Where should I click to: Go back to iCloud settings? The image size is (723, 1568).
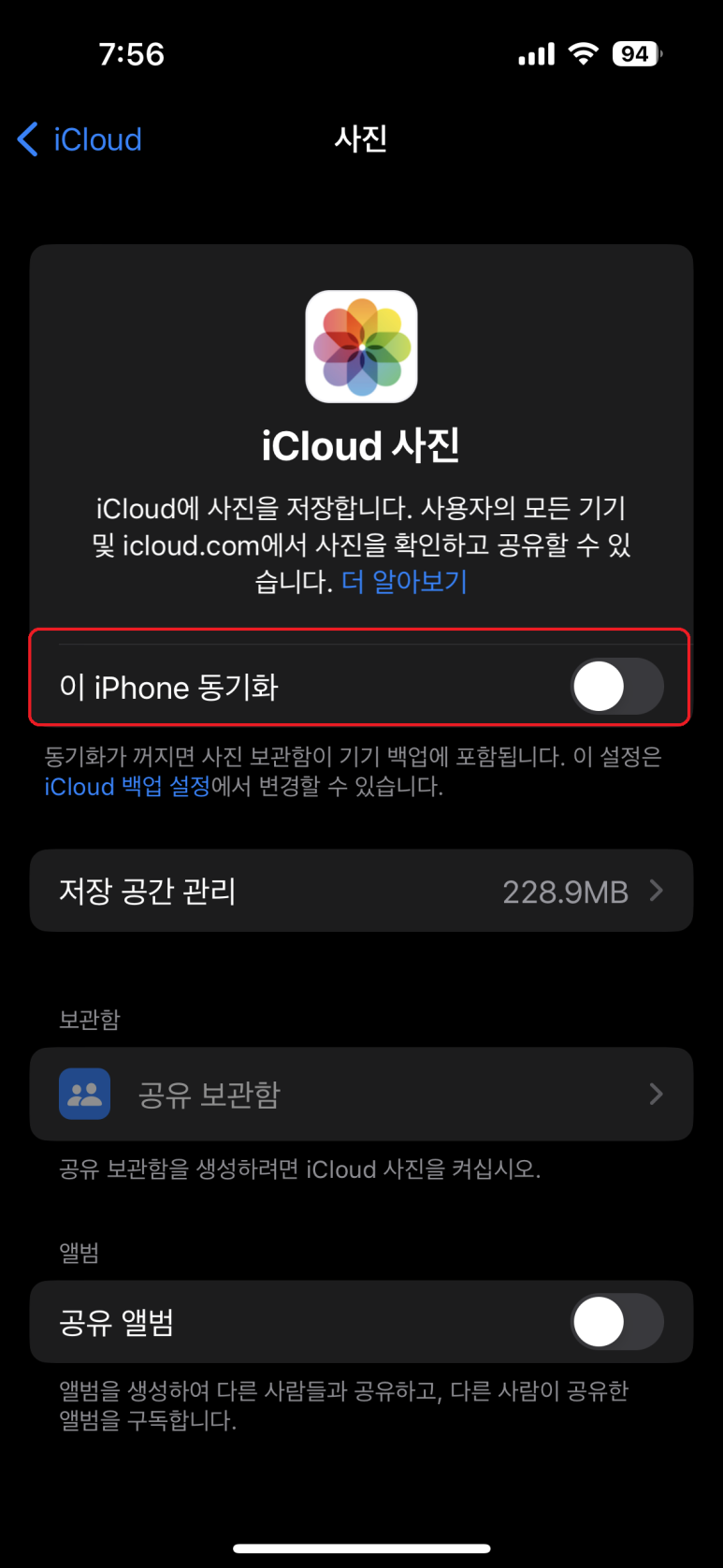pos(80,139)
